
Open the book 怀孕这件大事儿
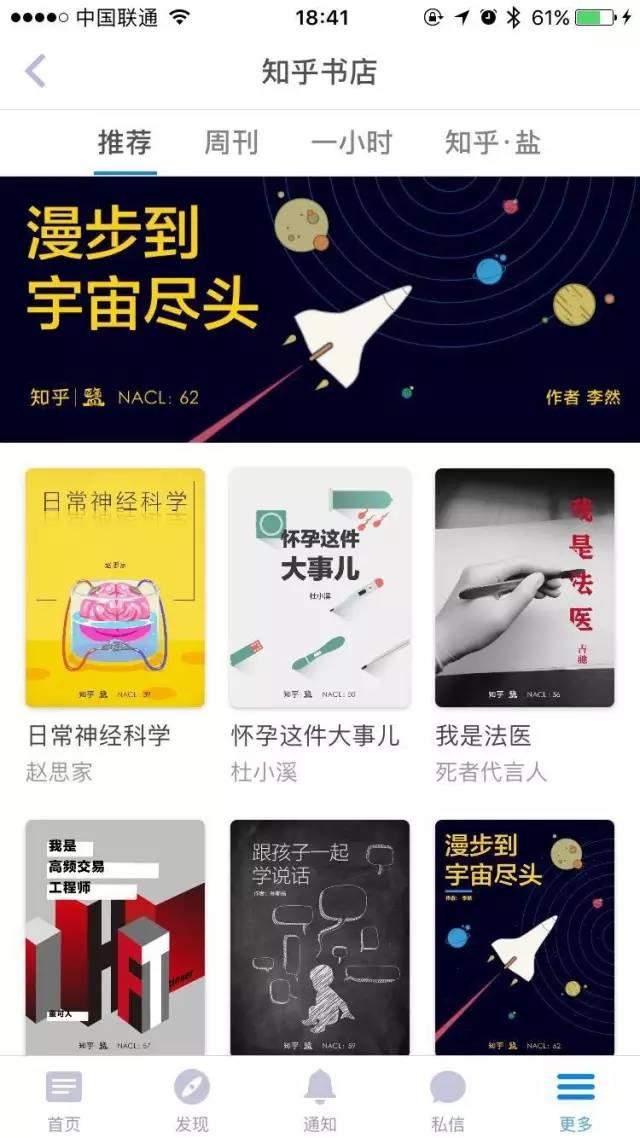tap(320, 588)
